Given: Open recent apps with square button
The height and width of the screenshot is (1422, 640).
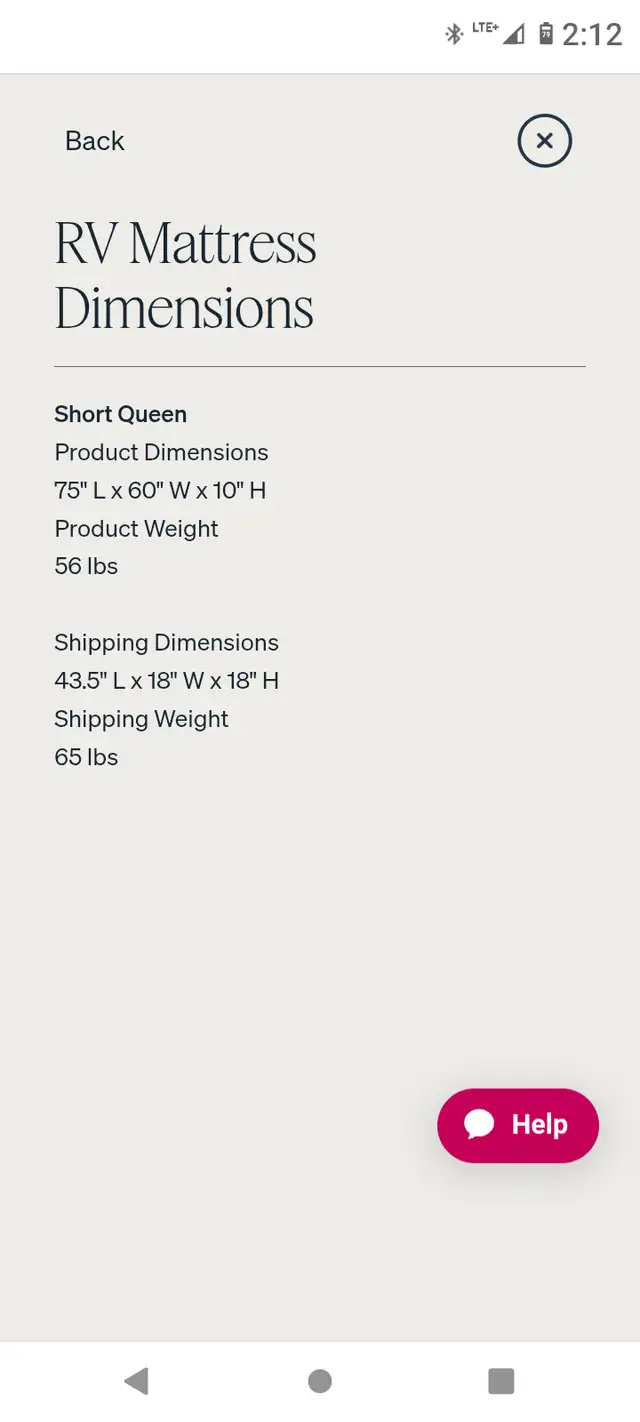Looking at the screenshot, I should [x=501, y=1381].
